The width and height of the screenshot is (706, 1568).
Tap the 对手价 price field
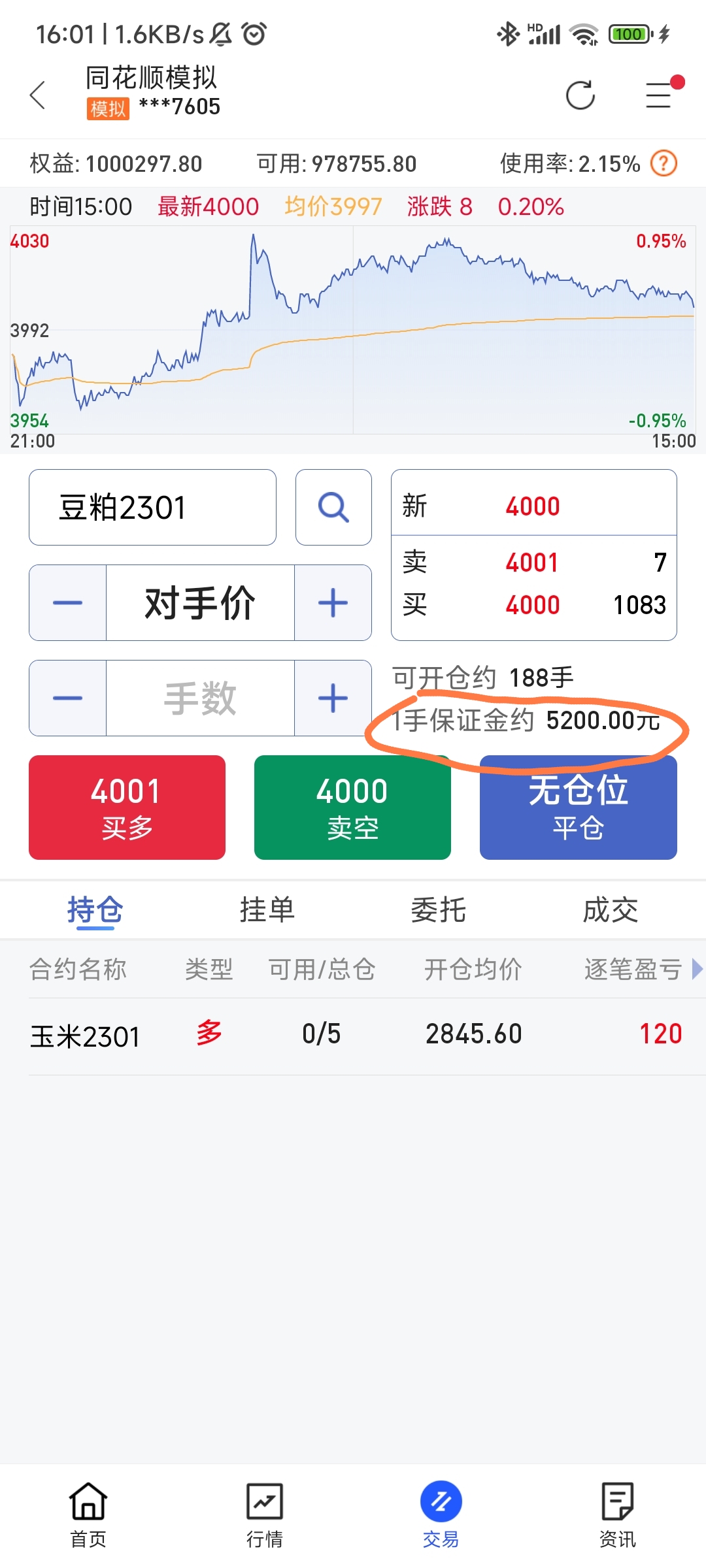click(200, 602)
